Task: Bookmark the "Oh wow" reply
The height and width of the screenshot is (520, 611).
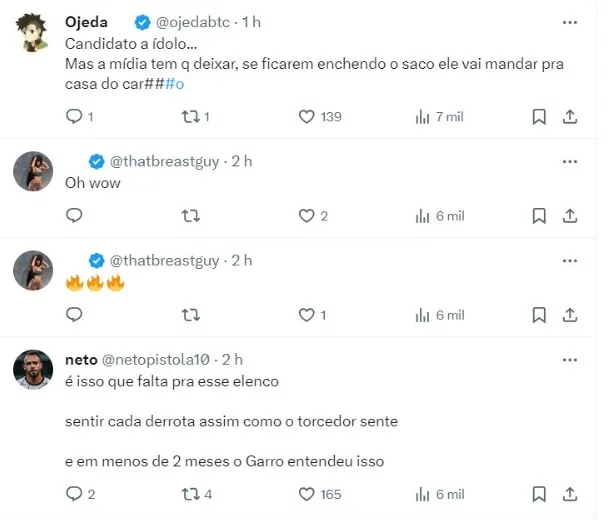Action: (x=539, y=215)
